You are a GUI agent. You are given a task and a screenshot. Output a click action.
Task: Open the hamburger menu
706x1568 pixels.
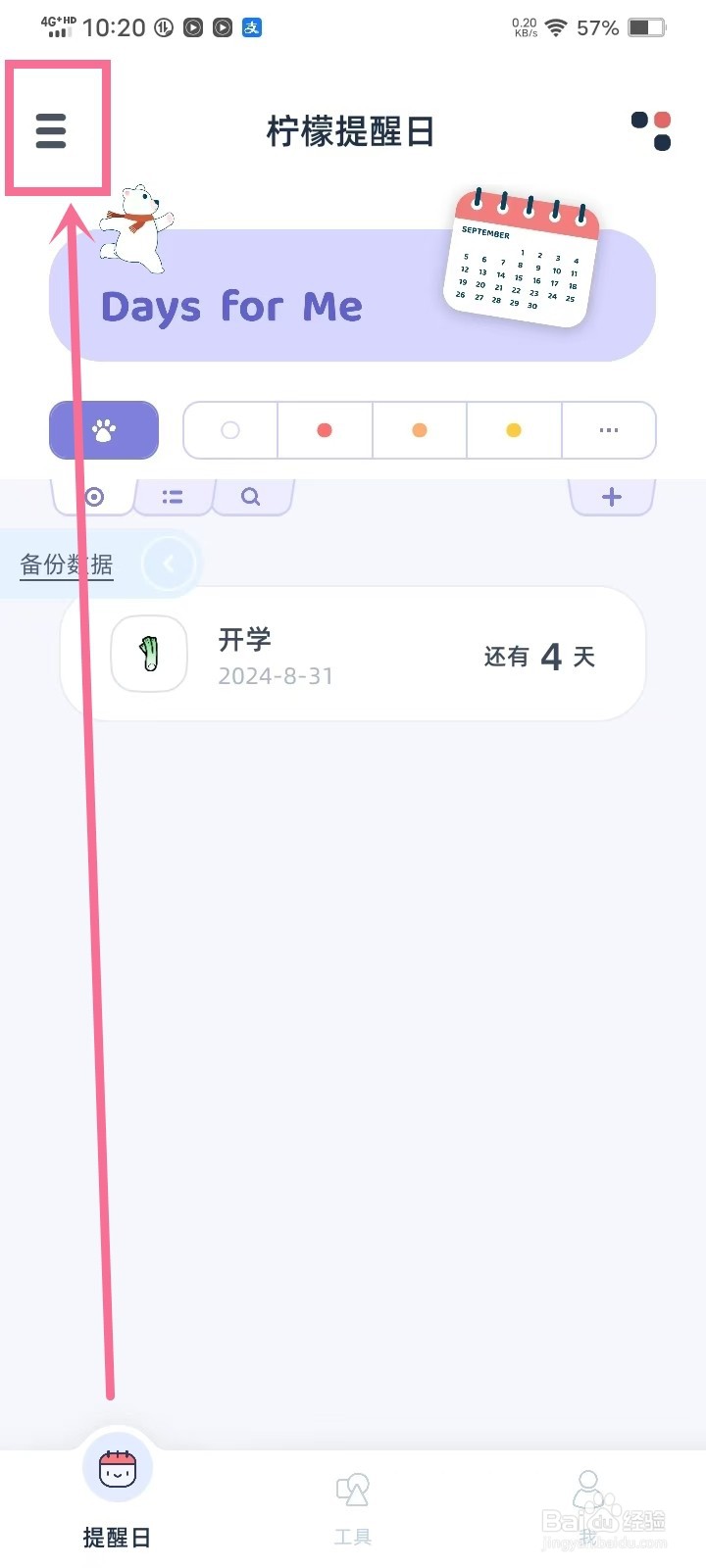(x=51, y=128)
